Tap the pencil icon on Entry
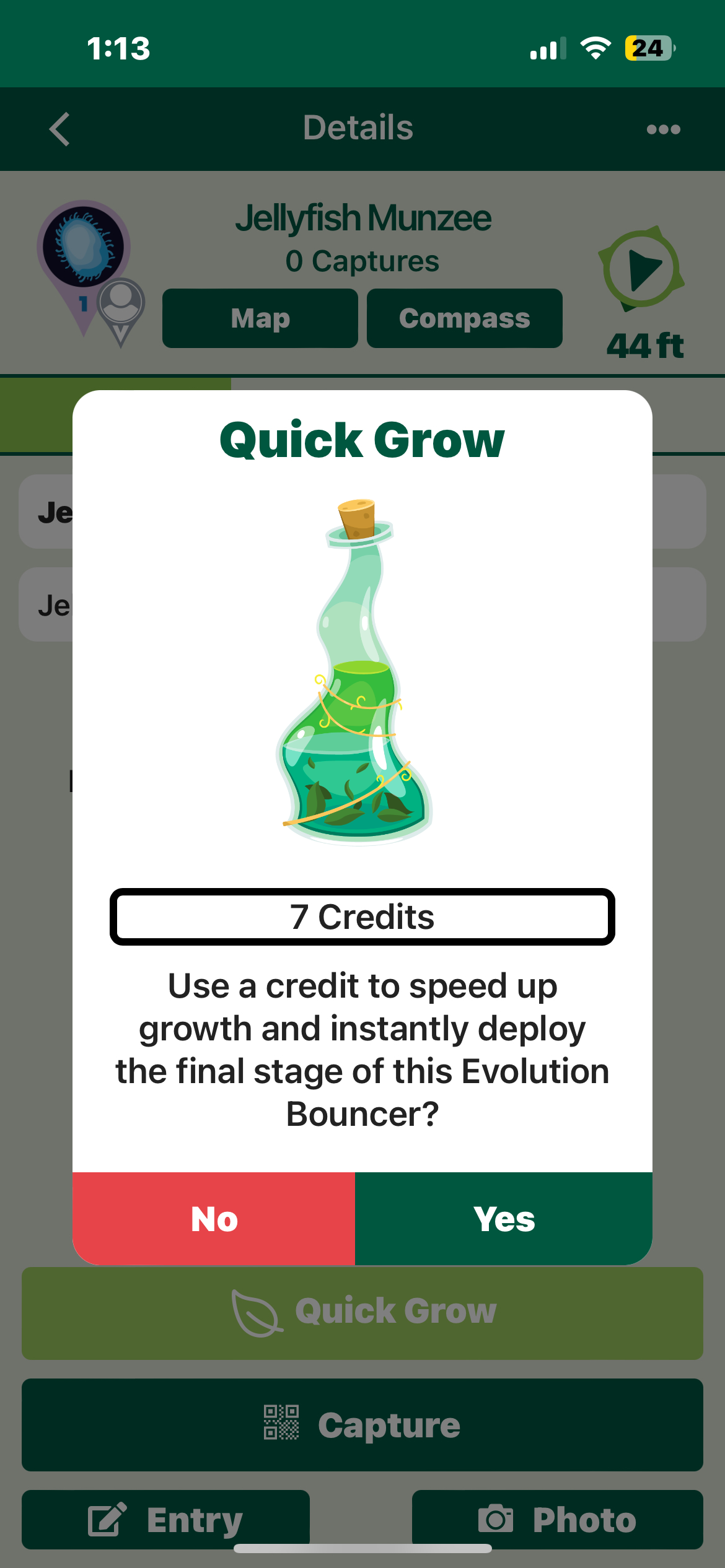Image resolution: width=725 pixels, height=1568 pixels. 107,1521
